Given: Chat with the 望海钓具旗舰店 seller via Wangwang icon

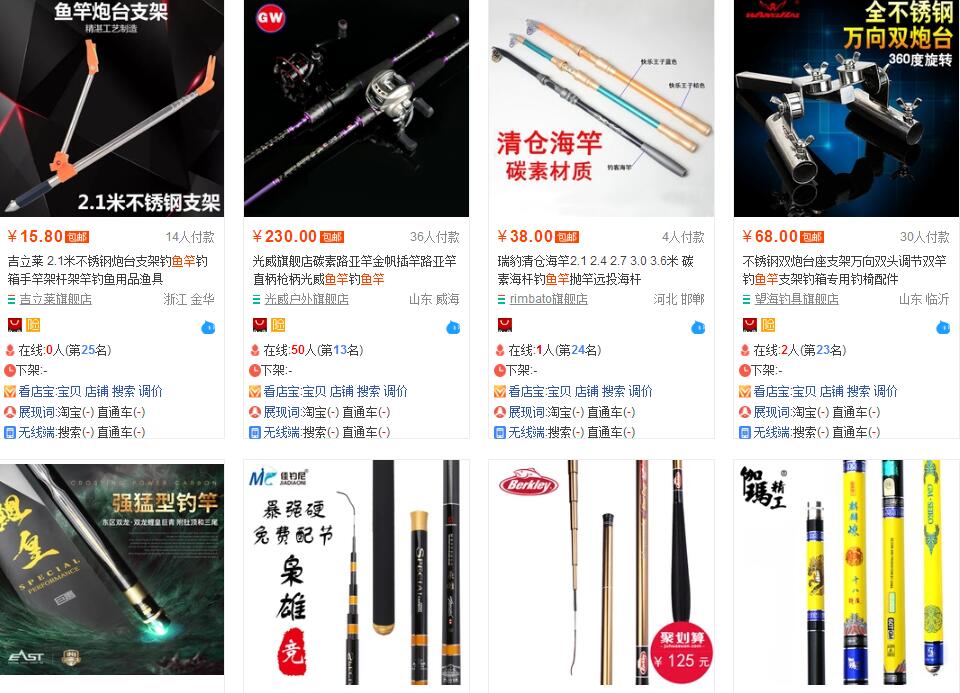Looking at the screenshot, I should 942,327.
